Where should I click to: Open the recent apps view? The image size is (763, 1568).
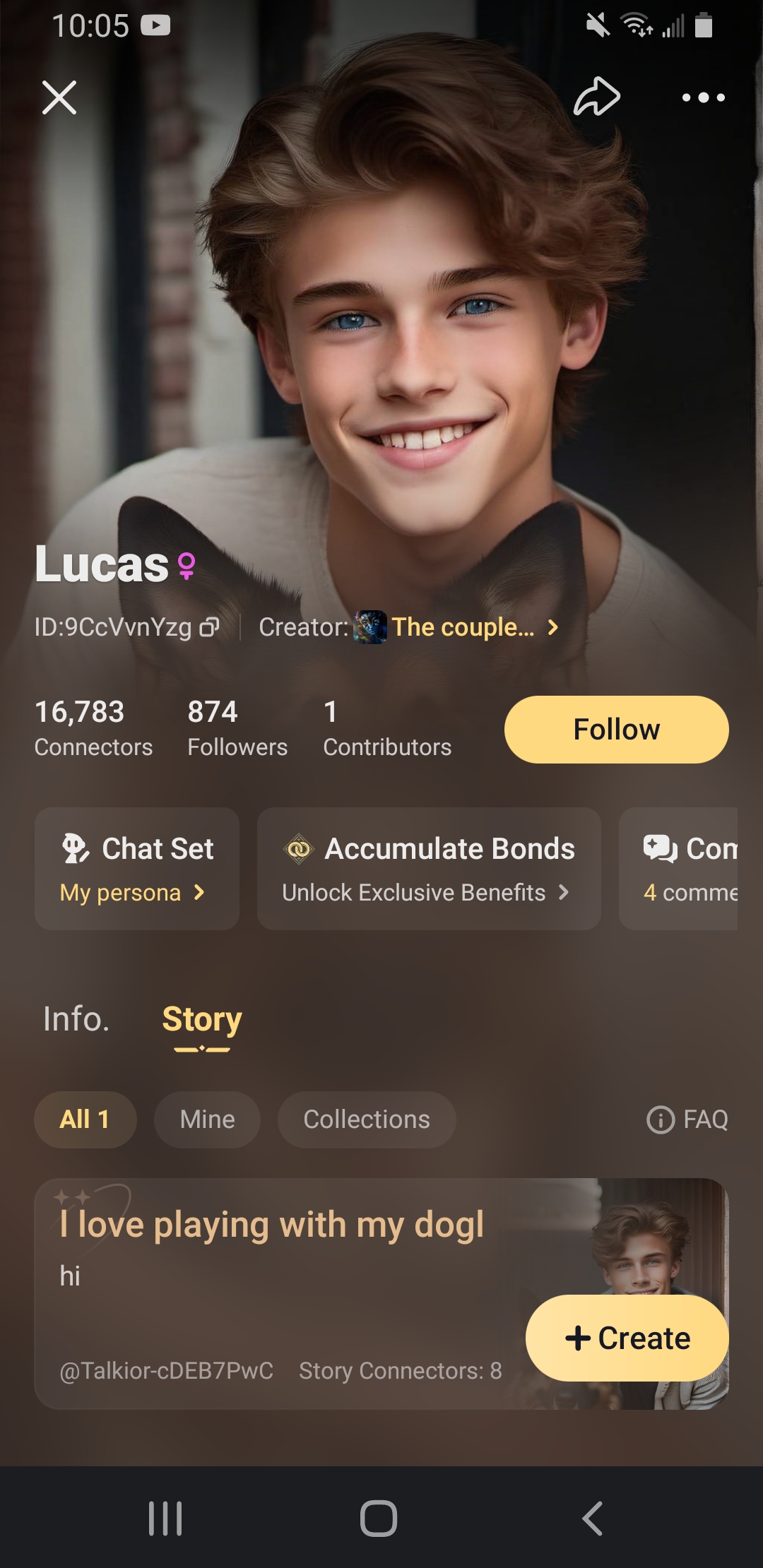(165, 1519)
